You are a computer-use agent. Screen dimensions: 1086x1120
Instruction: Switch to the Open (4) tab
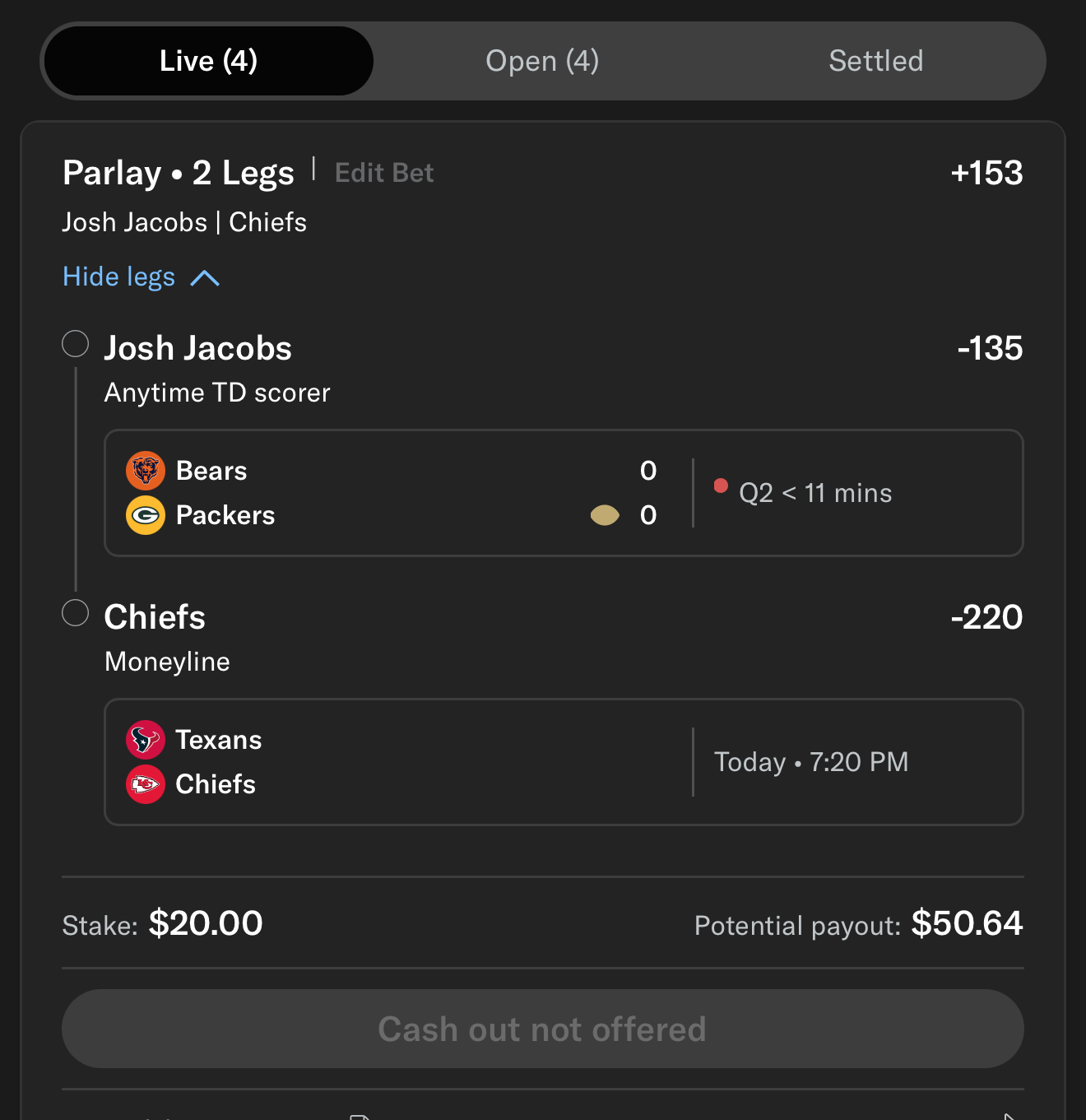(x=542, y=61)
